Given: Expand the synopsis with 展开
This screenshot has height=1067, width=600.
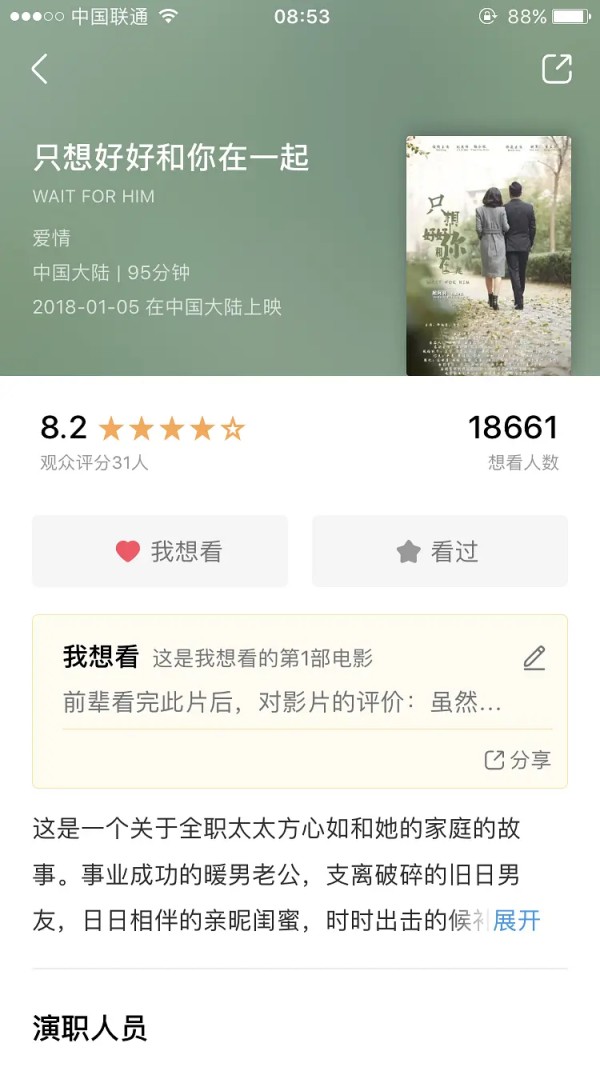Looking at the screenshot, I should (x=517, y=920).
